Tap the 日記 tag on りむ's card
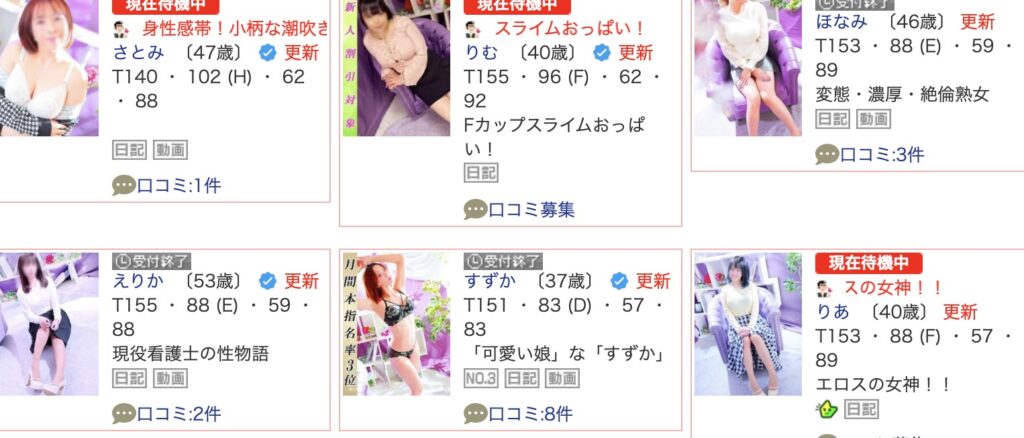Screen dimensions: 1024x438 [x=481, y=173]
